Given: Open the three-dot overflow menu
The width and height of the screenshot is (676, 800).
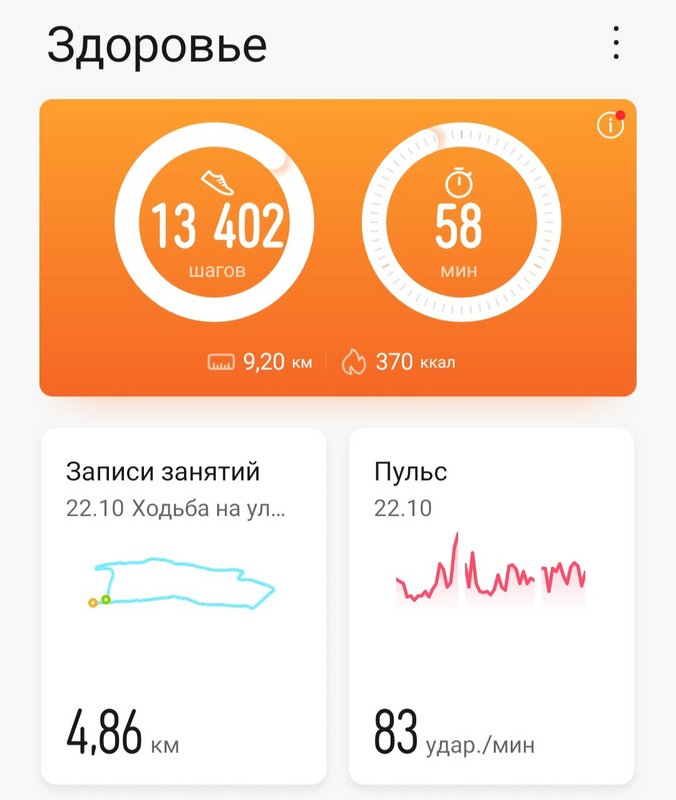Looking at the screenshot, I should [x=616, y=43].
